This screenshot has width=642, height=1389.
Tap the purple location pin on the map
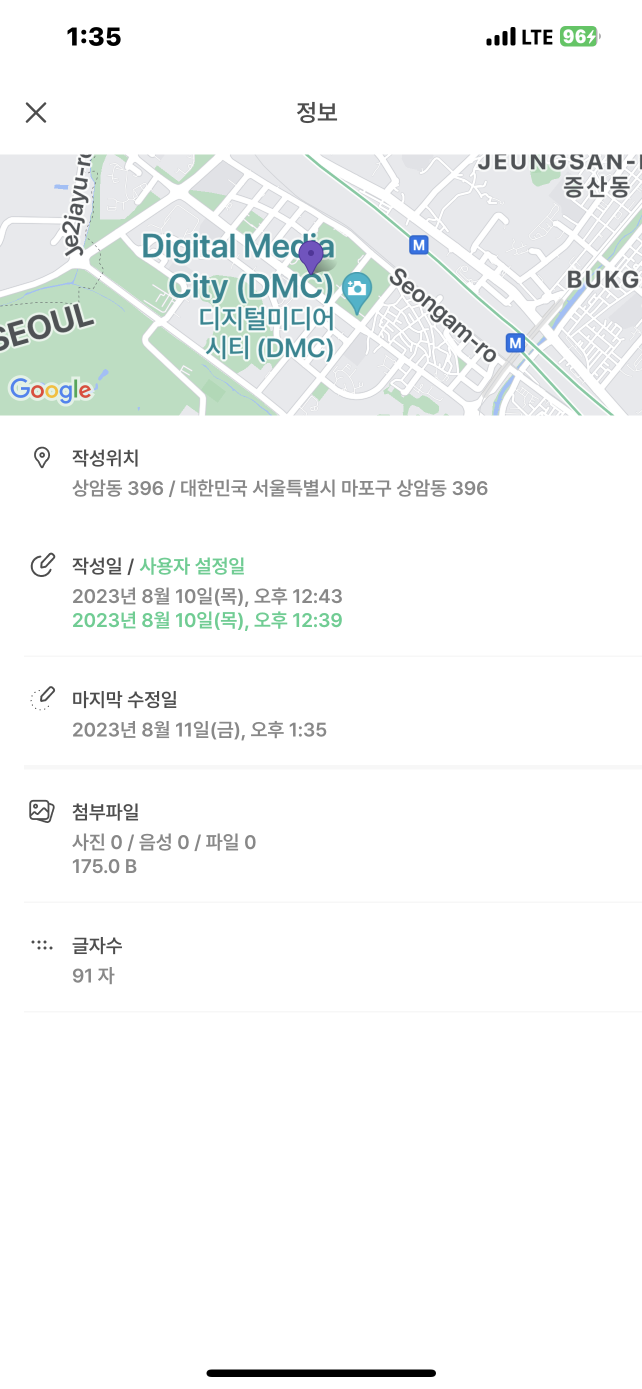click(312, 255)
